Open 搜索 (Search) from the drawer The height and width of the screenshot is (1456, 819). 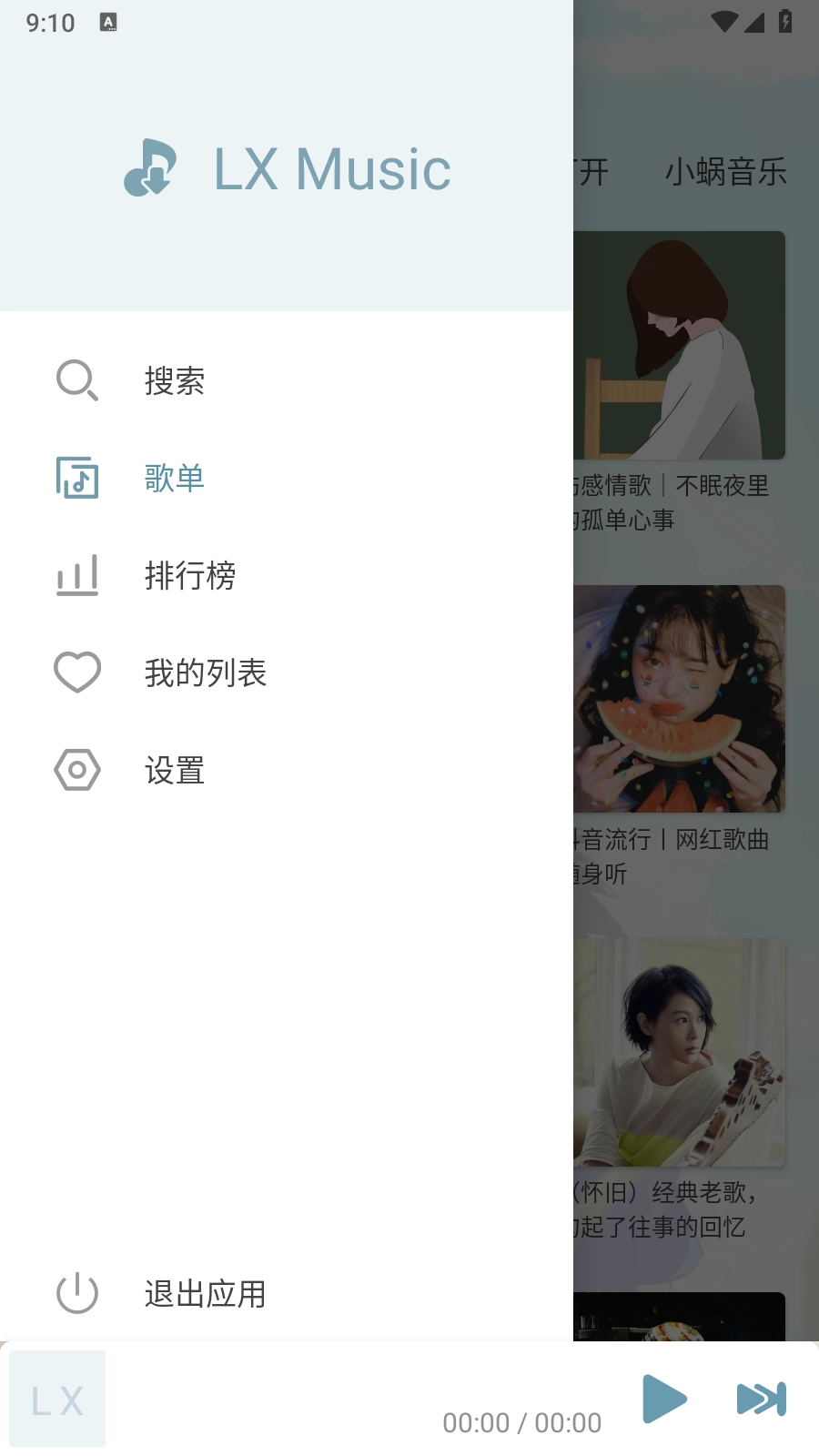click(x=173, y=381)
